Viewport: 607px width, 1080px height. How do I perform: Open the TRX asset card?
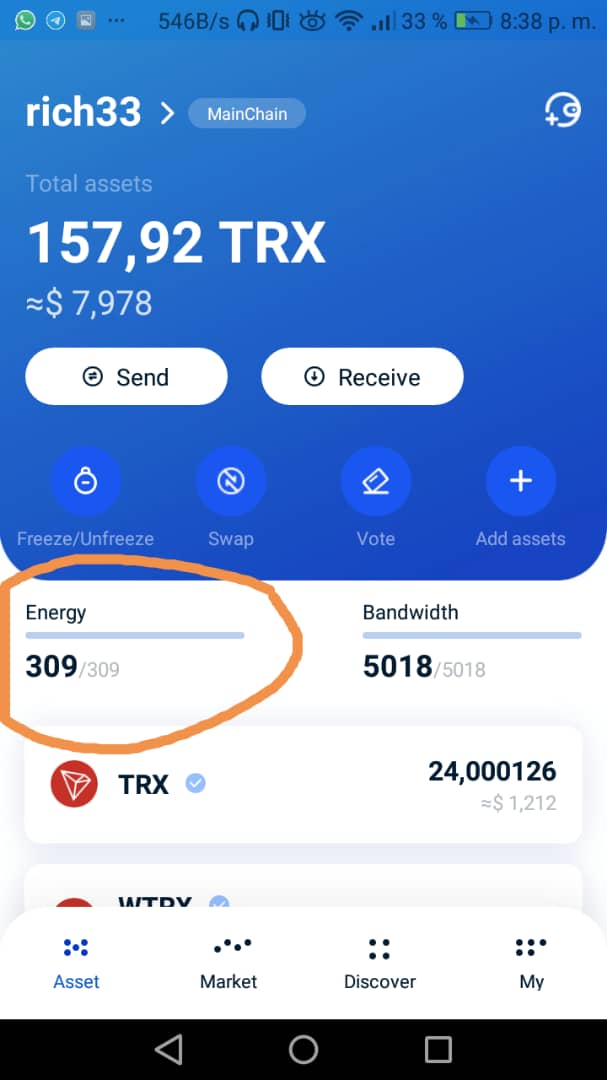pos(303,784)
